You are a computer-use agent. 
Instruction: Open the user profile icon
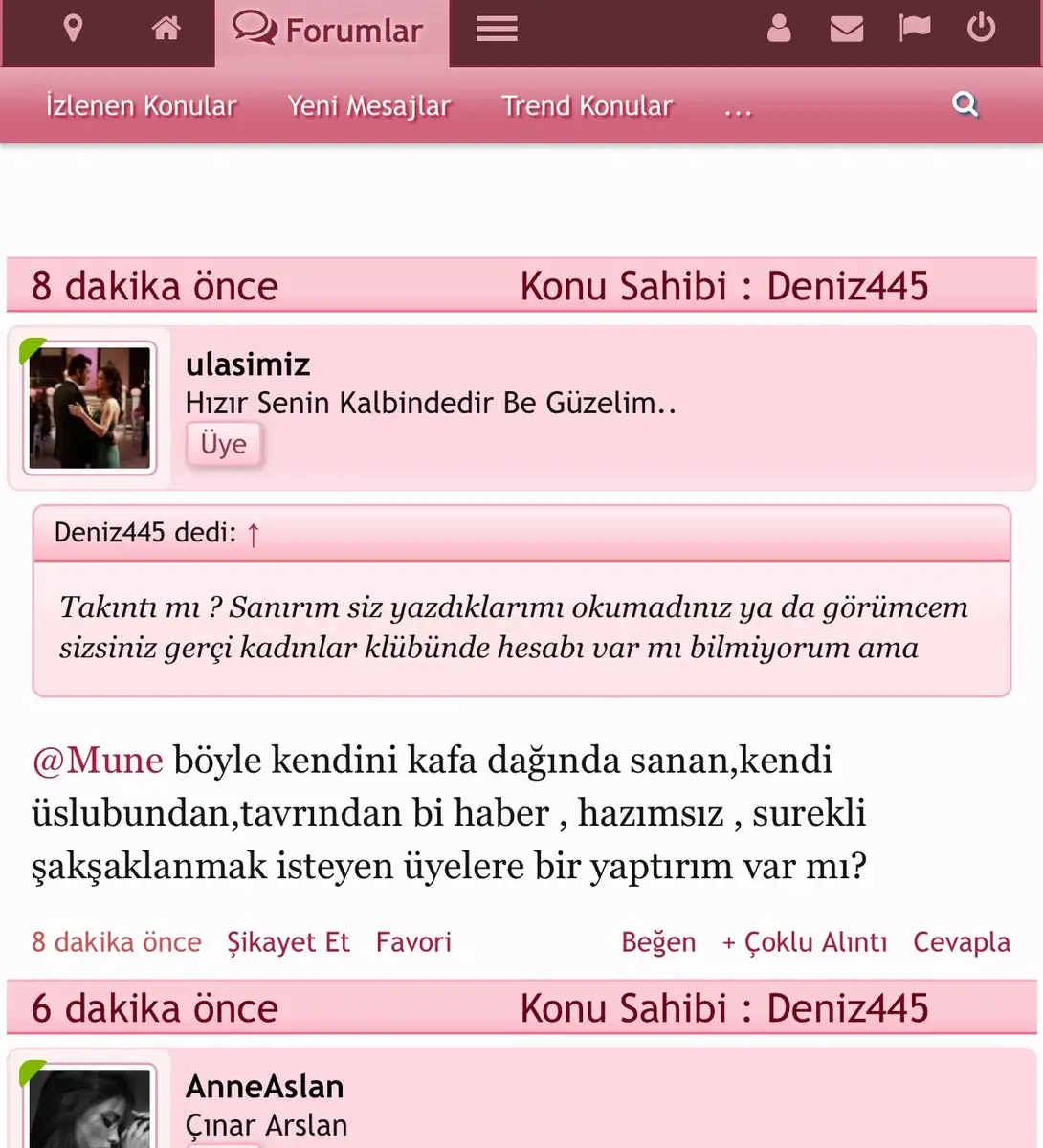pyautogui.click(x=780, y=30)
